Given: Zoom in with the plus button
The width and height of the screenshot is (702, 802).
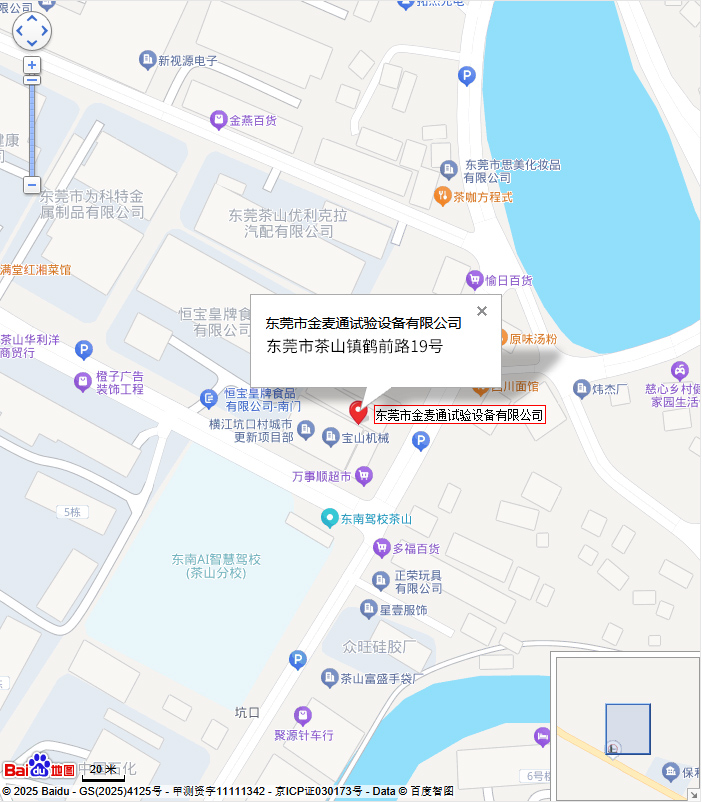Looking at the screenshot, I should coord(32,65).
